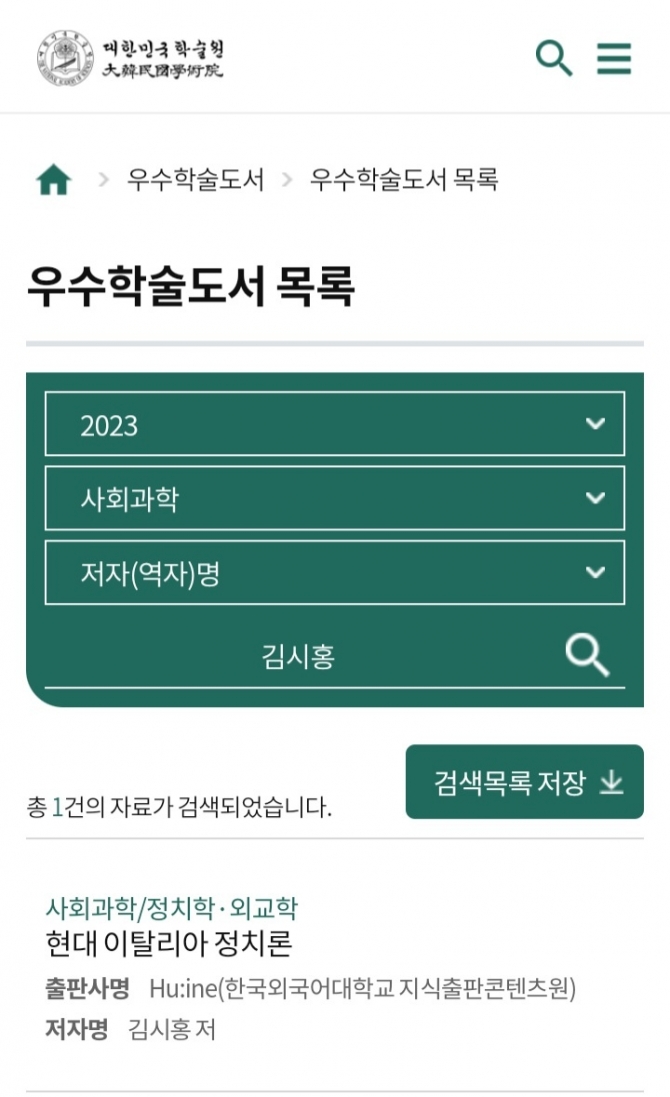The width and height of the screenshot is (670, 1097).
Task: Go to the home page via house icon
Action: pos(54,180)
